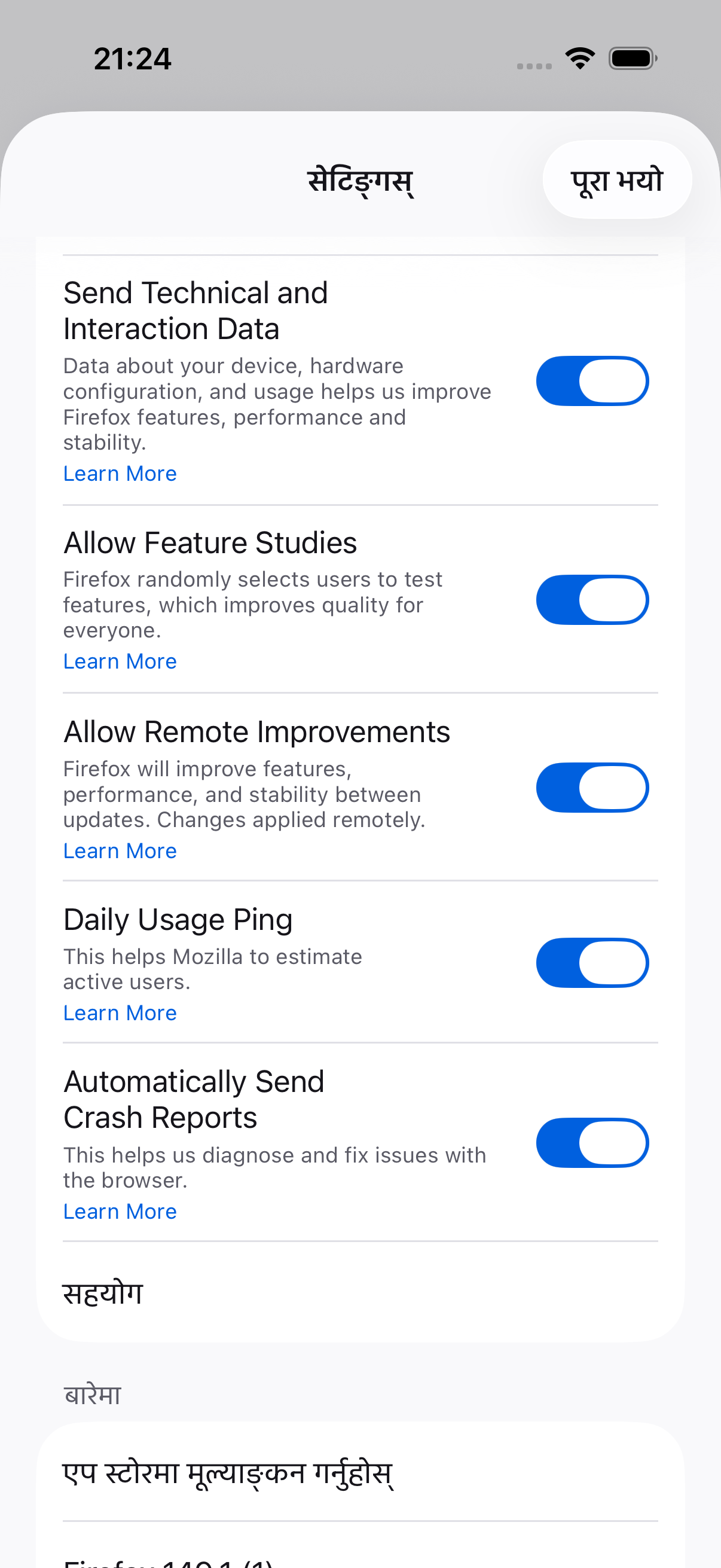Tap the पूरा भयो done button

tap(617, 179)
